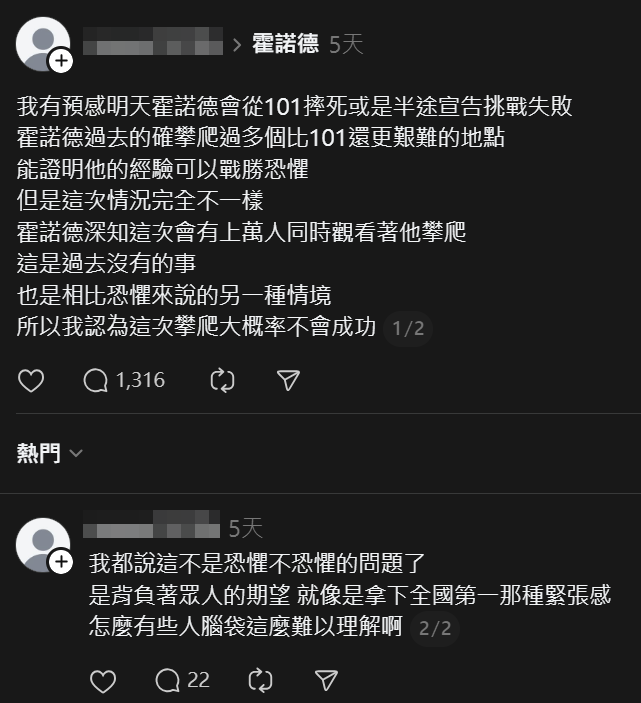Open the 霍諾德 topic tag

click(285, 44)
